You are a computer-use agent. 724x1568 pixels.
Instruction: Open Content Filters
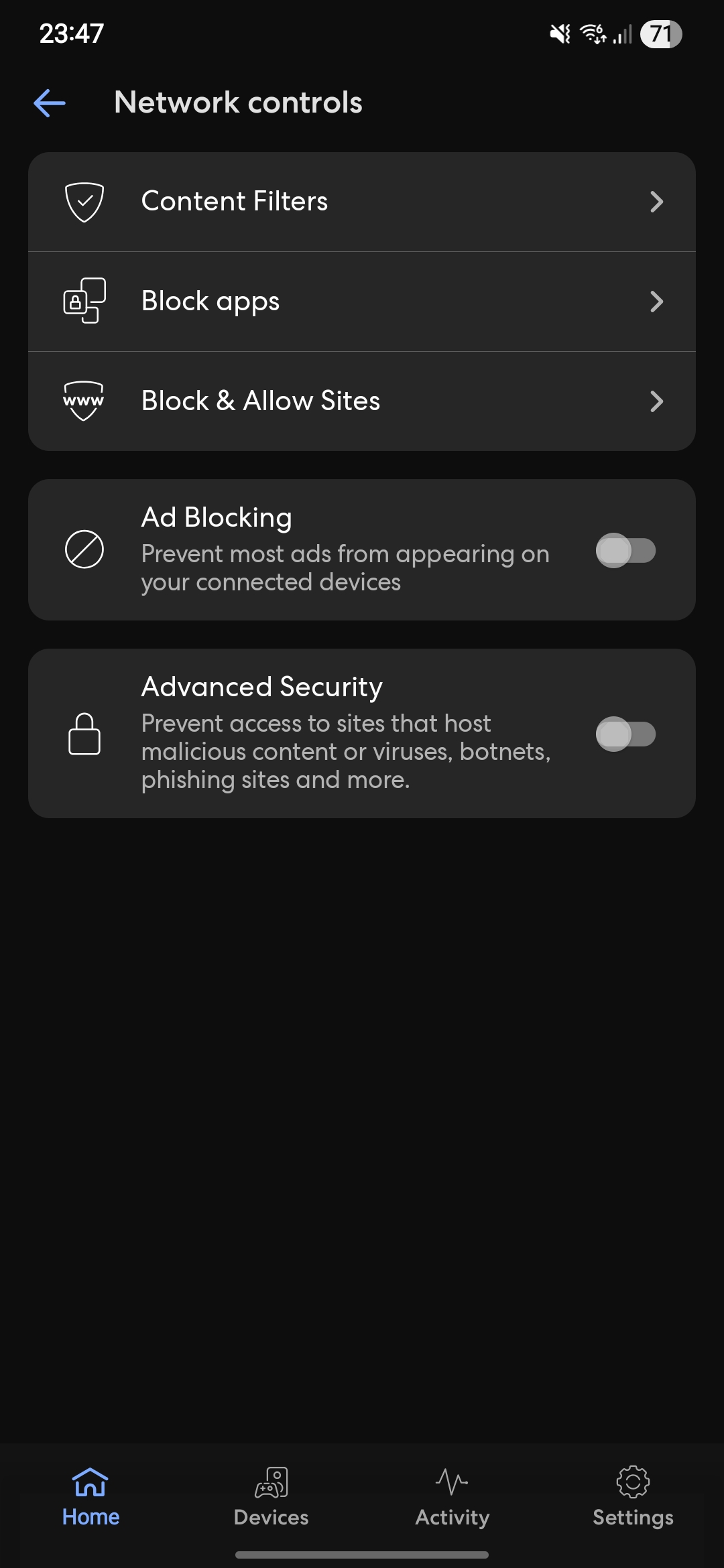pos(362,202)
